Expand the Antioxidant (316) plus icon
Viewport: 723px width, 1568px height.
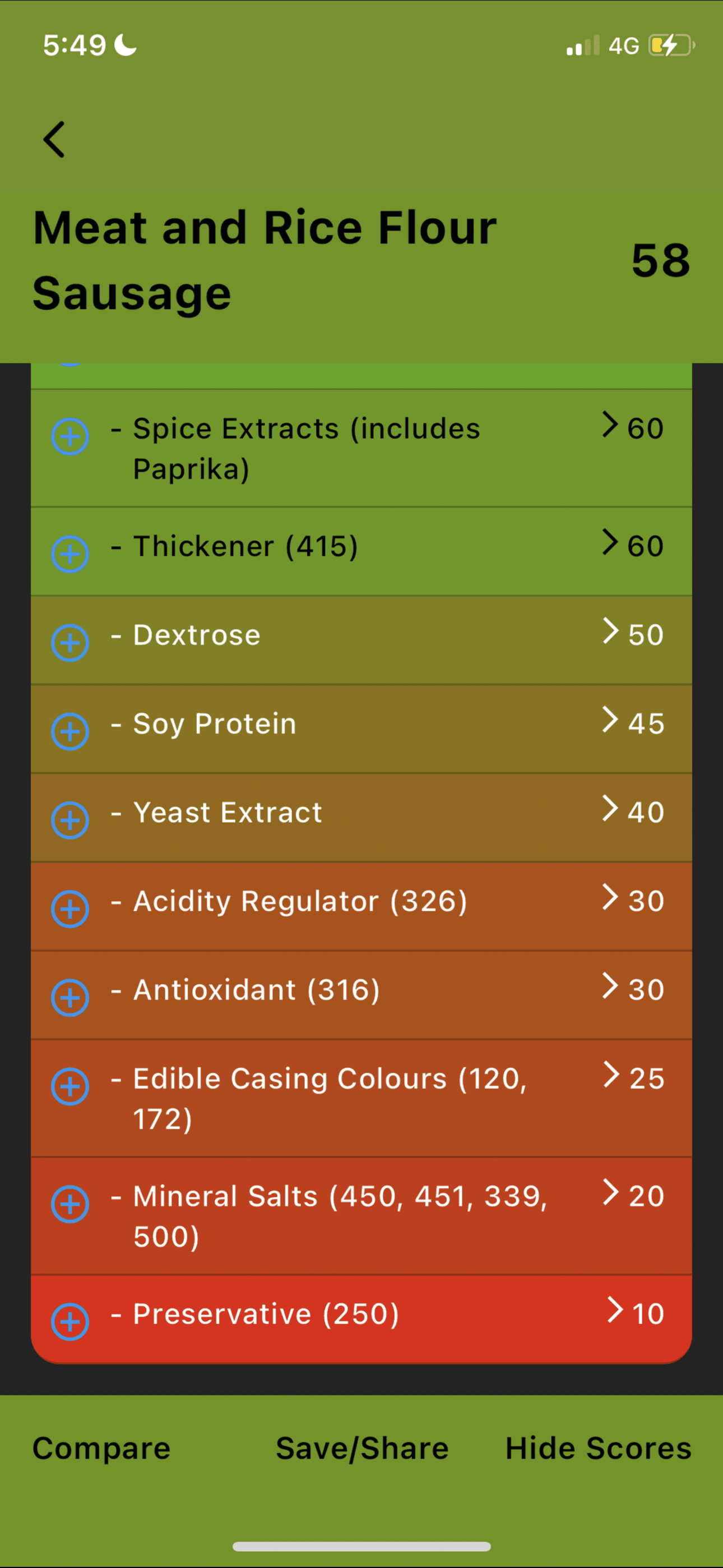point(70,998)
